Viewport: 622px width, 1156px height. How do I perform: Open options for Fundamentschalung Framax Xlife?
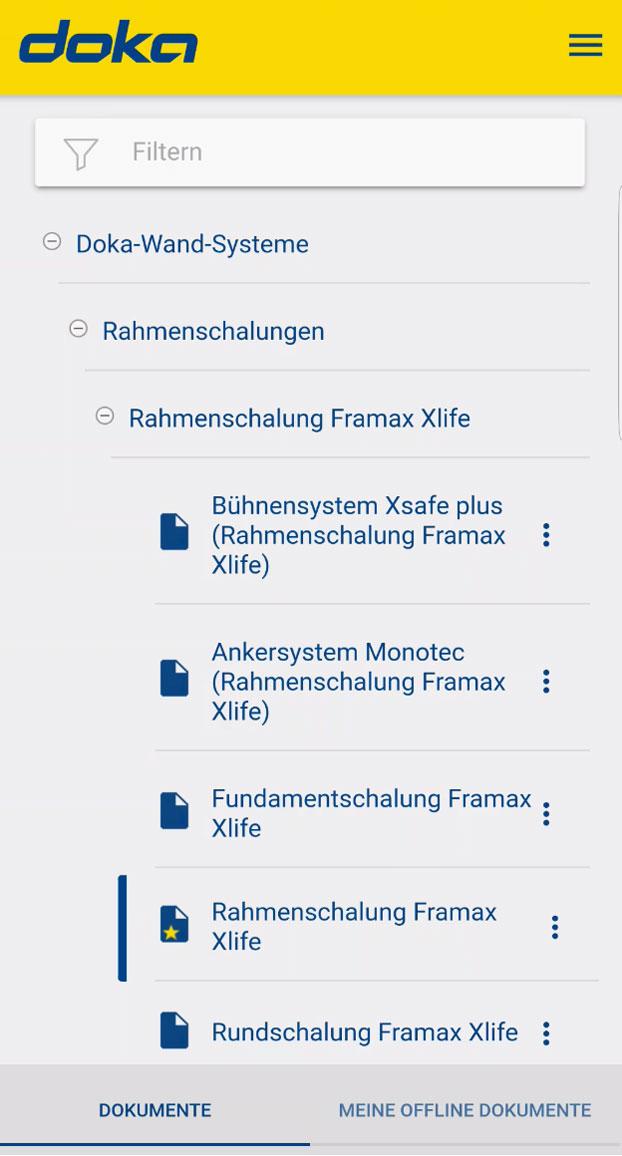click(x=546, y=814)
